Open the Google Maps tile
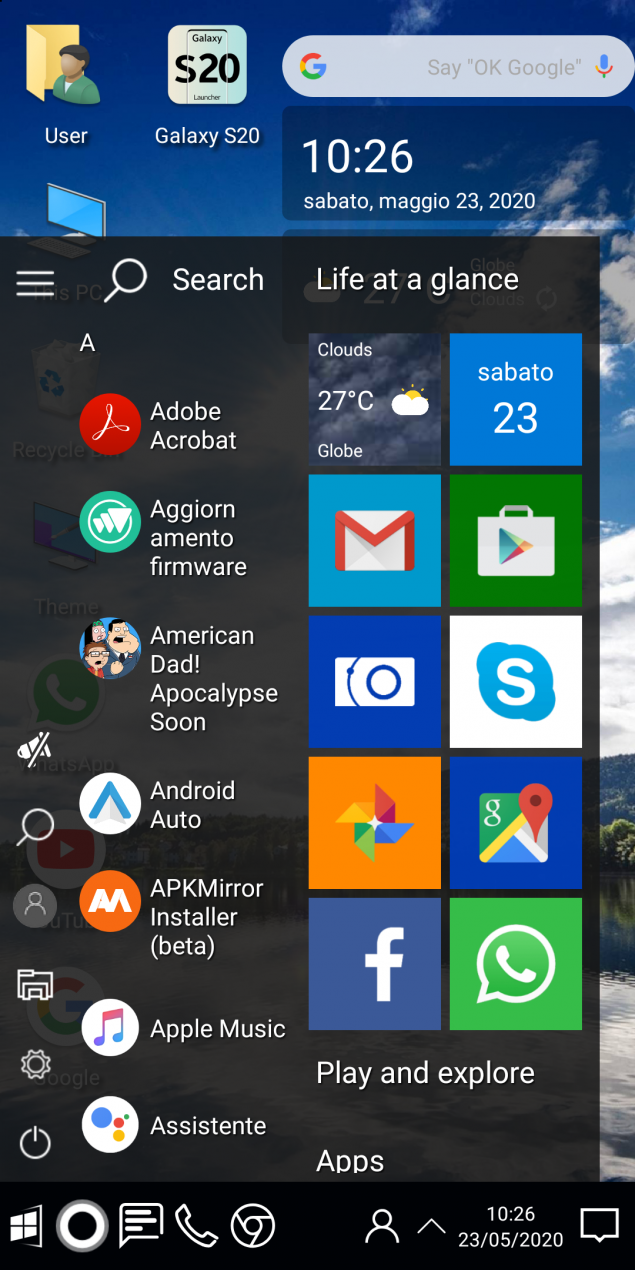The image size is (635, 1270). 515,822
